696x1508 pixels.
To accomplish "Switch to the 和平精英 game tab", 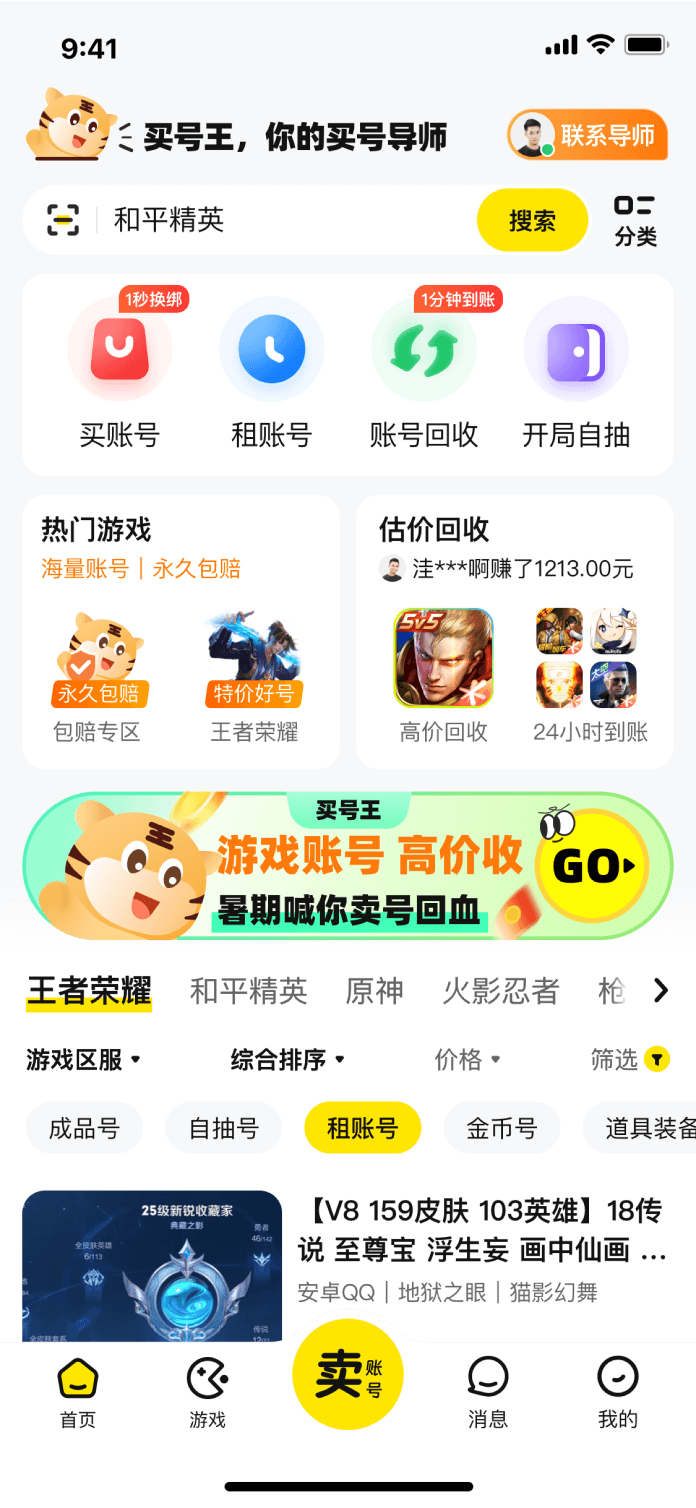I will coord(248,991).
